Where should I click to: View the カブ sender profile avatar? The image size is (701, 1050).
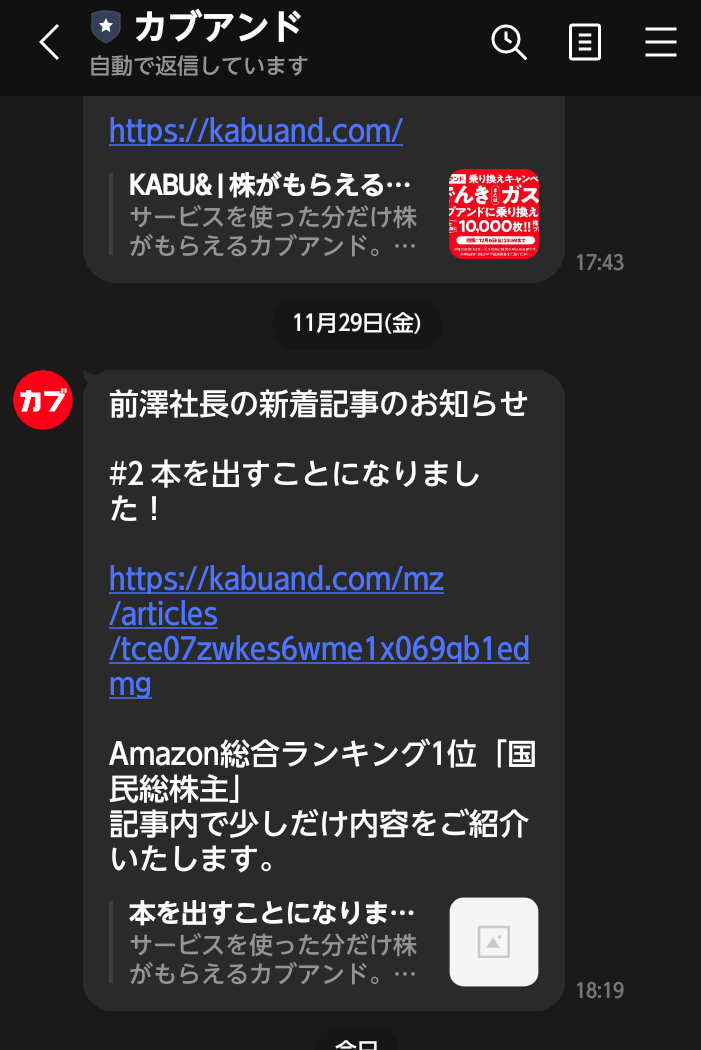coord(43,400)
